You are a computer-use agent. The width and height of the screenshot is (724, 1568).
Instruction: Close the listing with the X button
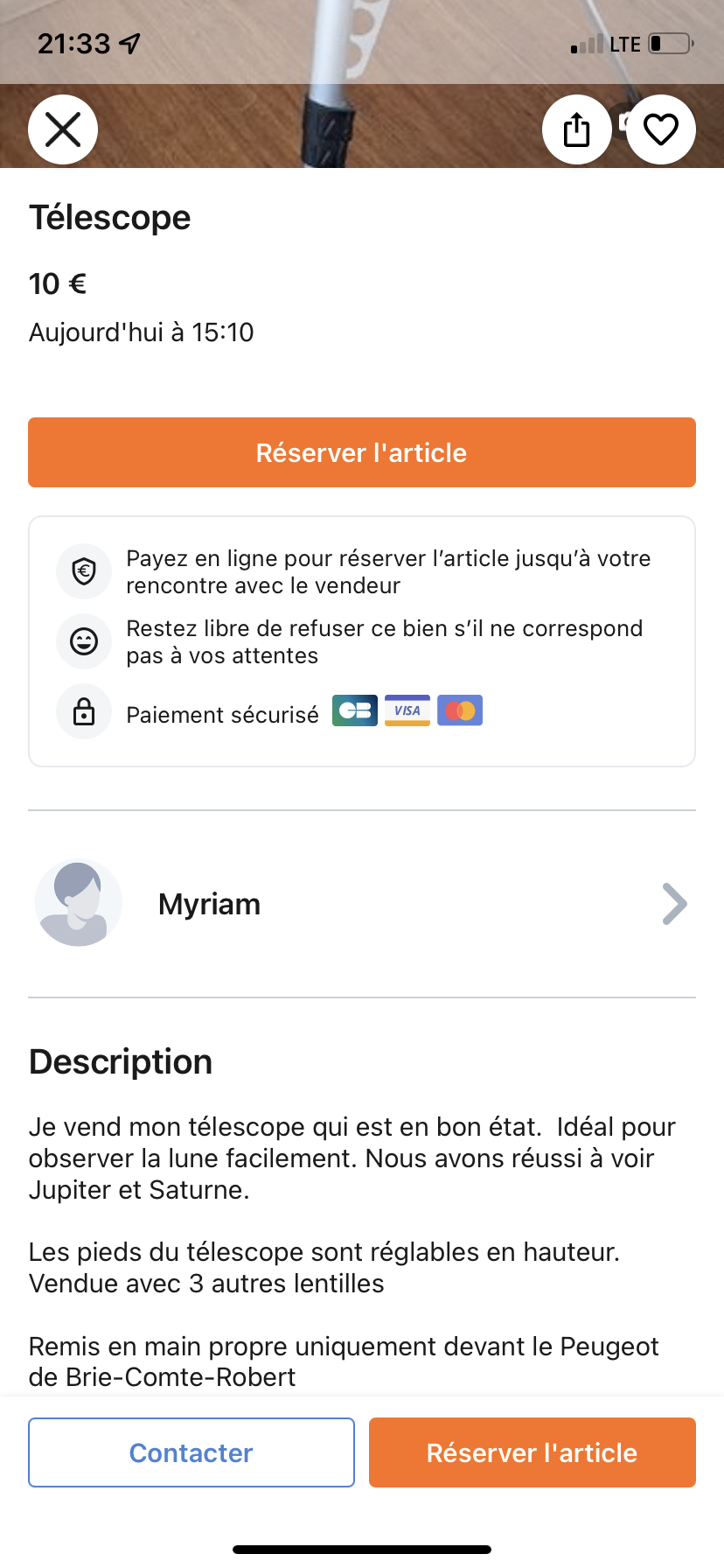pos(63,129)
